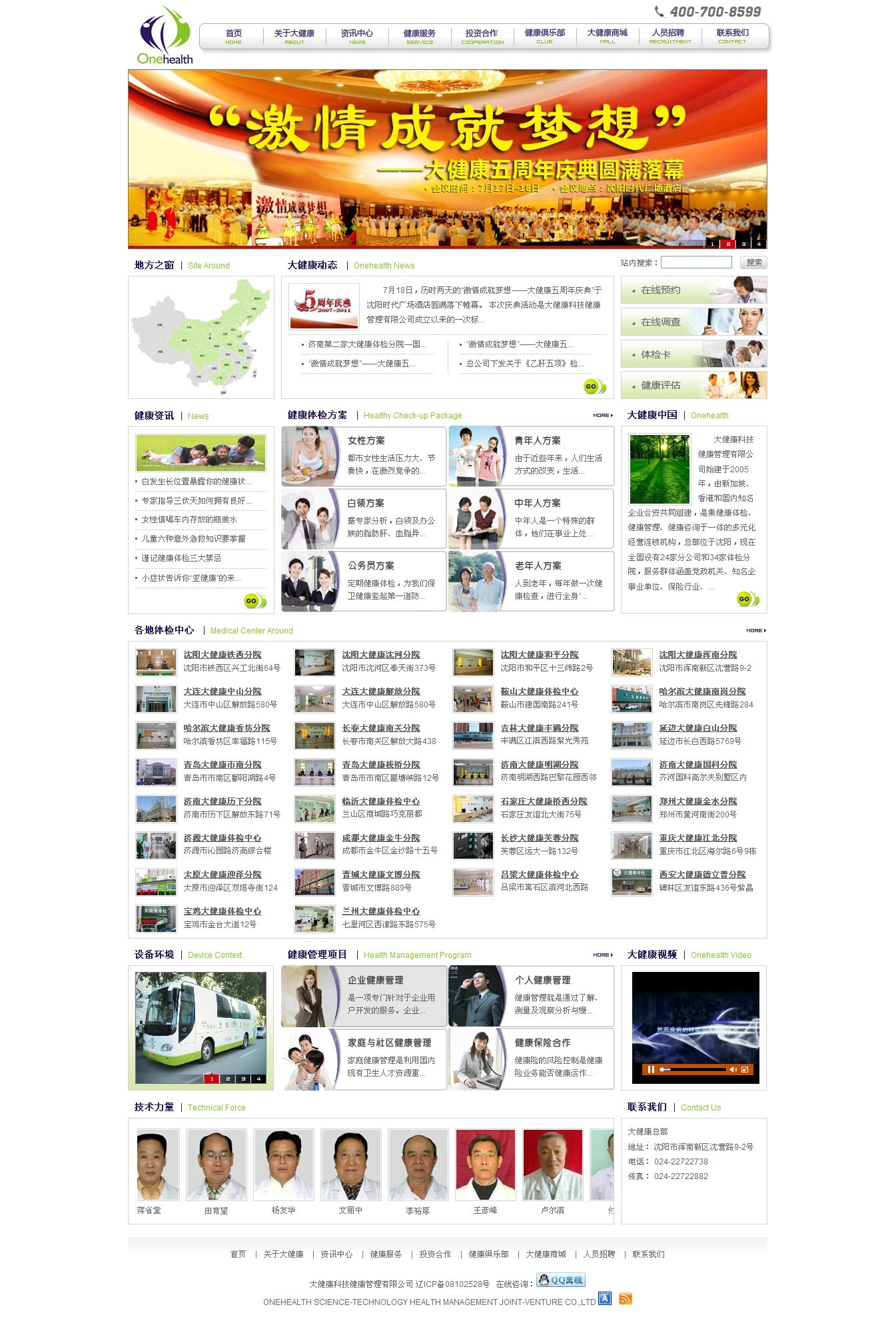
Task: Open the 老年人方案 check-up card
Action: [x=531, y=582]
